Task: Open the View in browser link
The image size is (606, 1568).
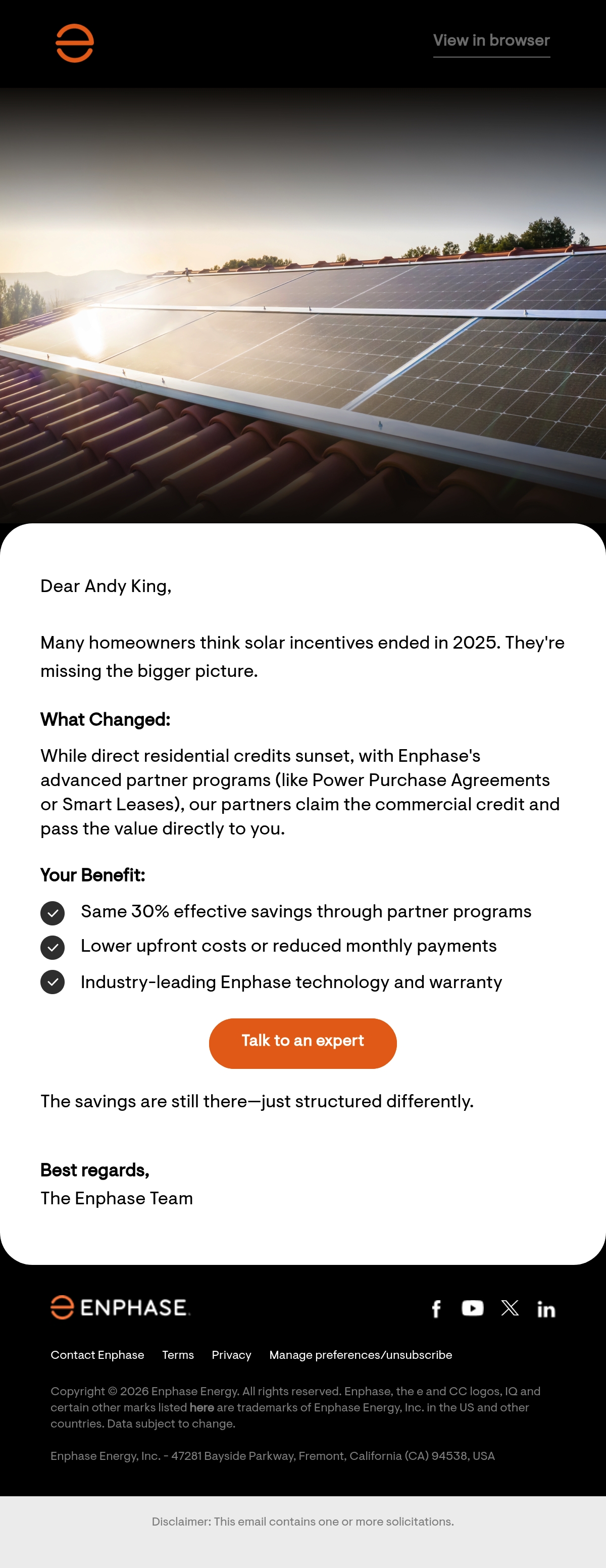Action: tap(491, 41)
